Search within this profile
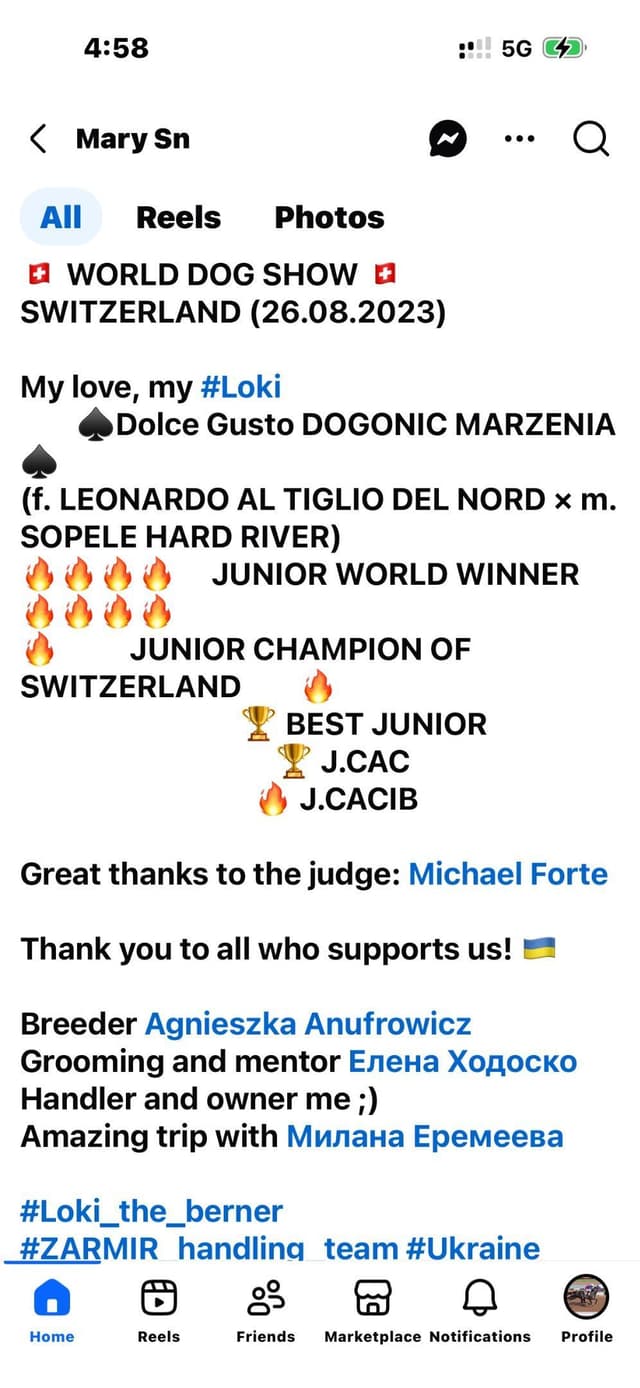Screen dimensions: 640x1388 coord(591,139)
